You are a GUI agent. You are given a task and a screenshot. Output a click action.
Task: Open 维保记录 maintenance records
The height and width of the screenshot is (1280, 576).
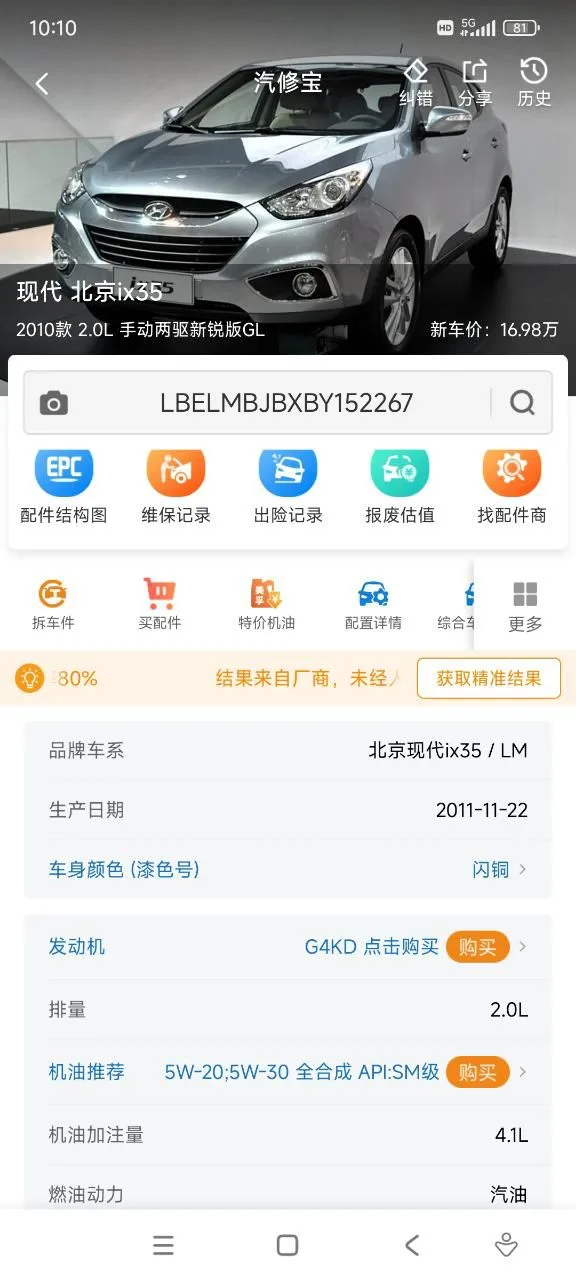[x=176, y=487]
